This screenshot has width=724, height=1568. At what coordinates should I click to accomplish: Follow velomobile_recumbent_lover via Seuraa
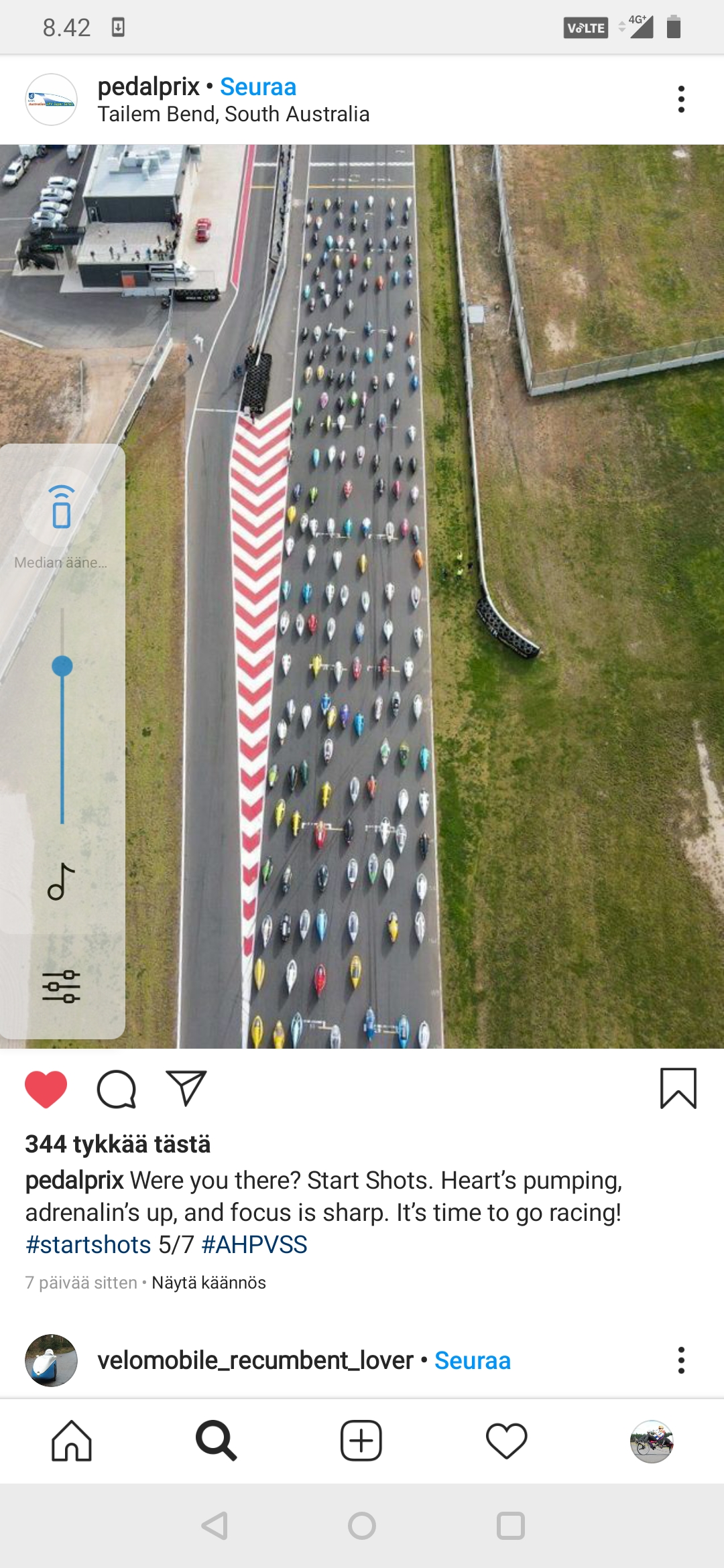(x=472, y=1361)
